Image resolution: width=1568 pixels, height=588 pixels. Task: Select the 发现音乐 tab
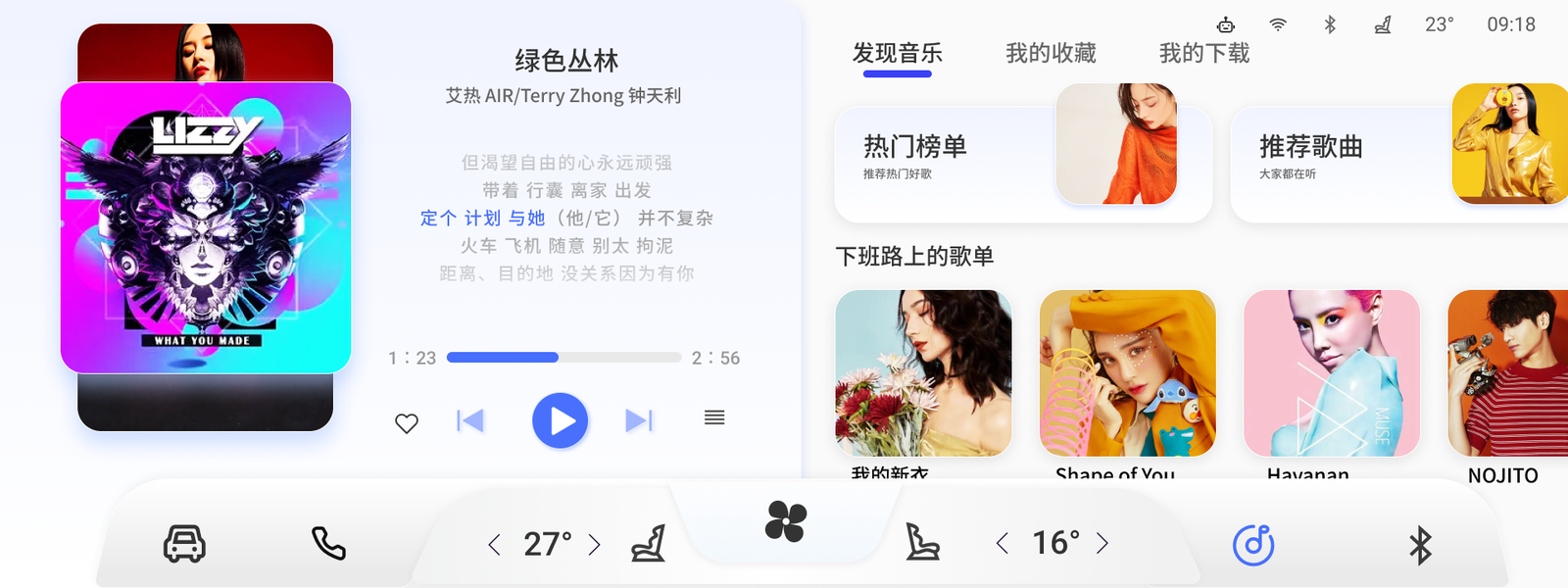(x=897, y=53)
